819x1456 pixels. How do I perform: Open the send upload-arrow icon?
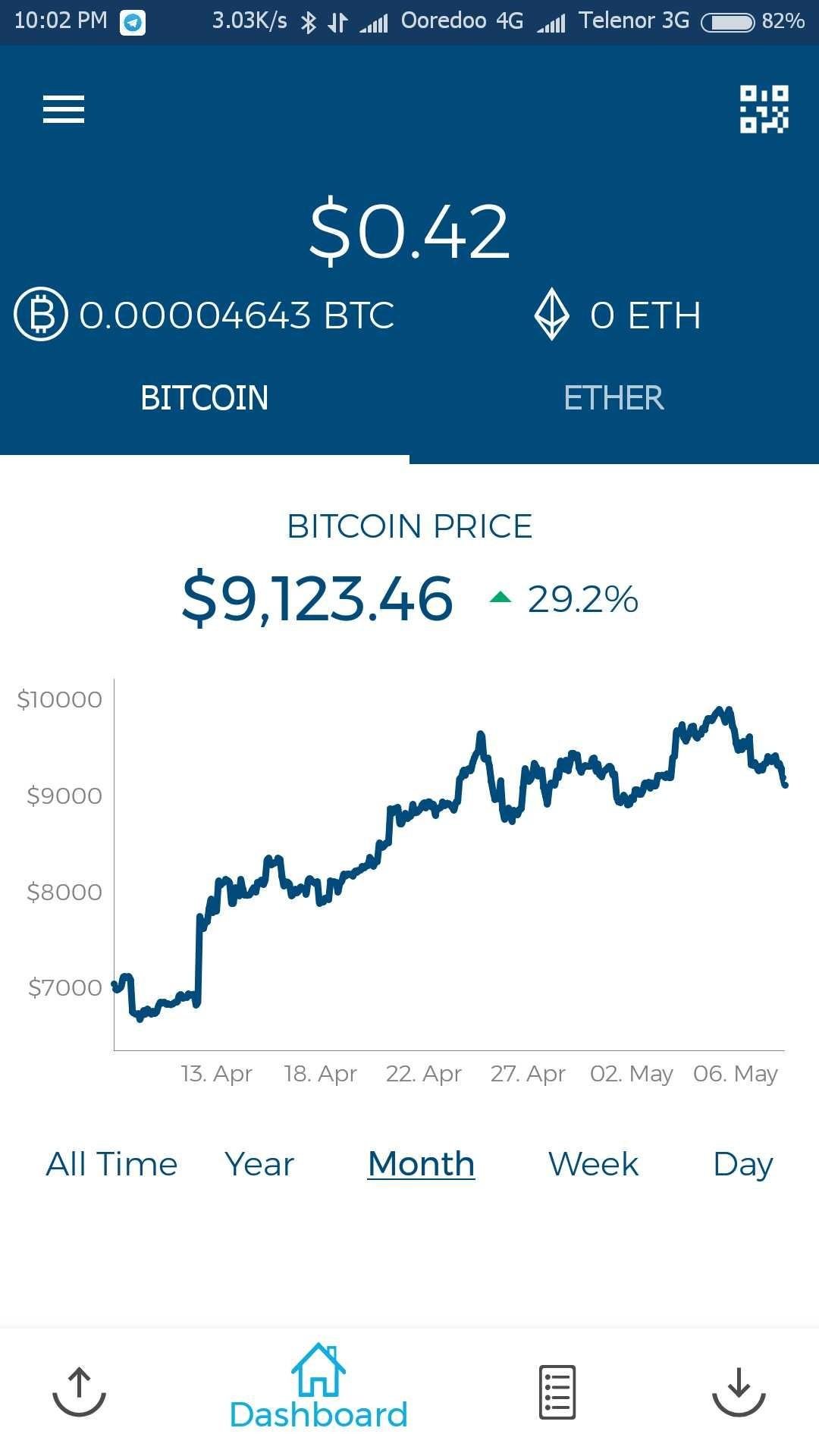[79, 1392]
